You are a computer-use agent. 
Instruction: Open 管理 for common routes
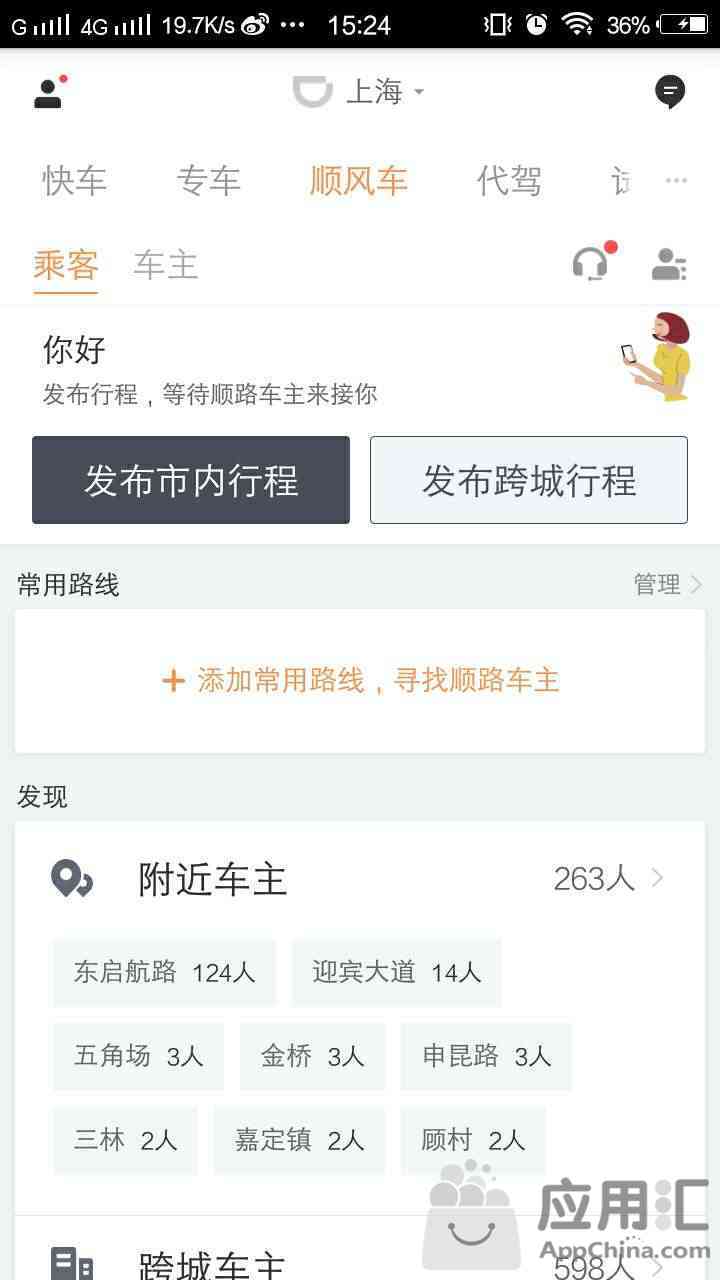[x=667, y=584]
